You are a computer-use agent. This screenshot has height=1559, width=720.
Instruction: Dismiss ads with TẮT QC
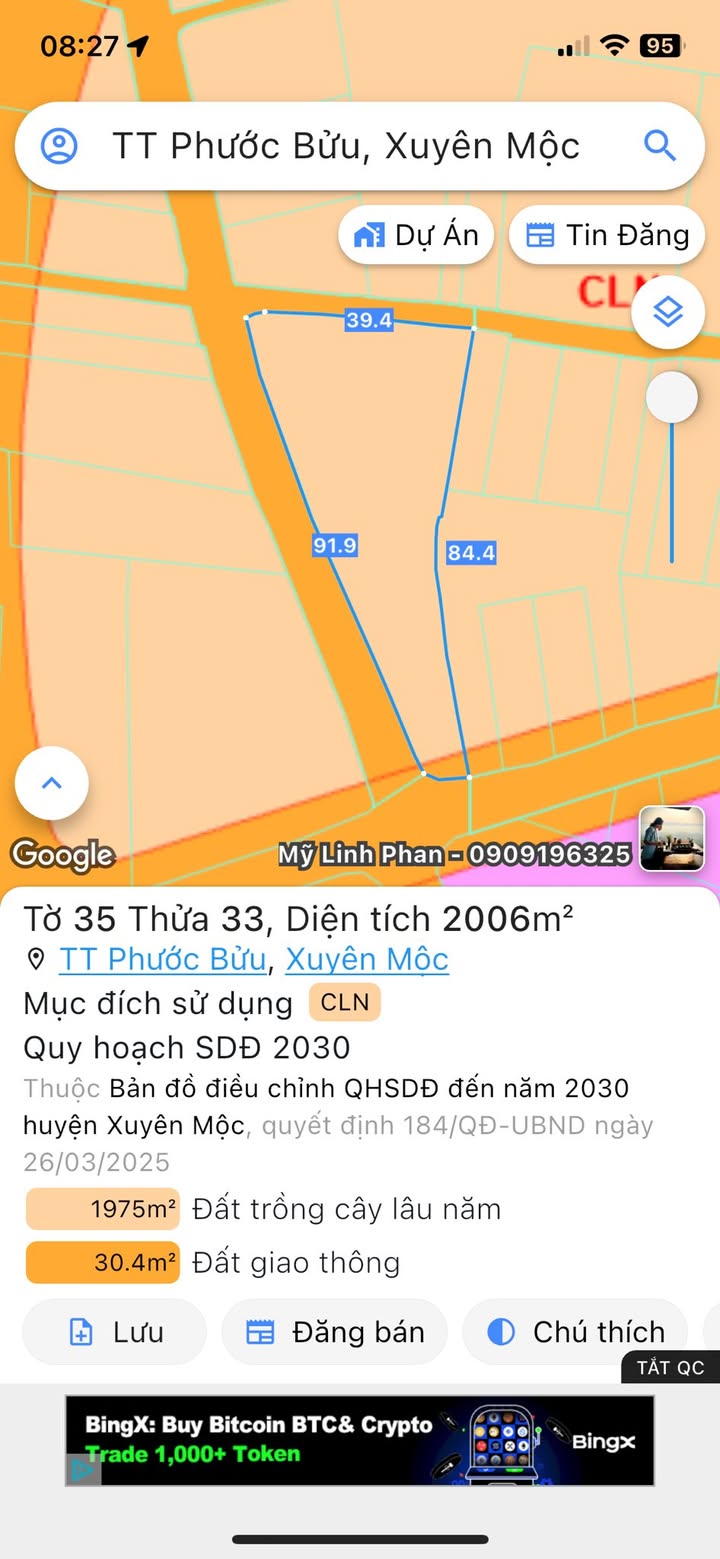pyautogui.click(x=670, y=1368)
